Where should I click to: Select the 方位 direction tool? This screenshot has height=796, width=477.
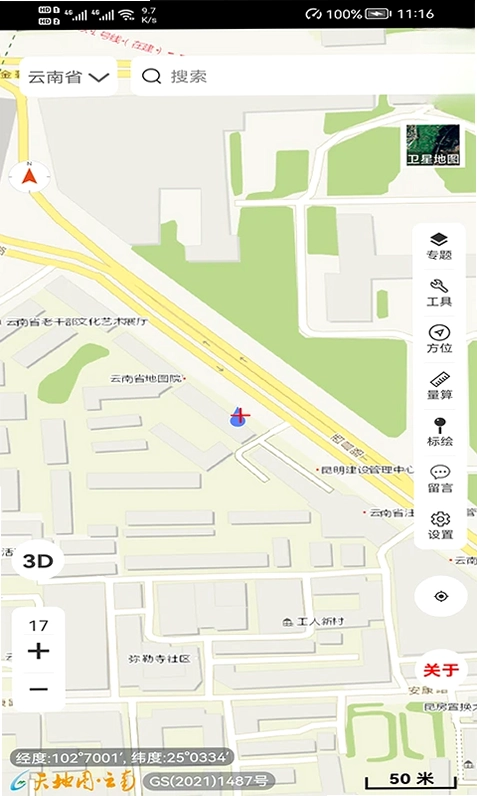[x=439, y=339]
